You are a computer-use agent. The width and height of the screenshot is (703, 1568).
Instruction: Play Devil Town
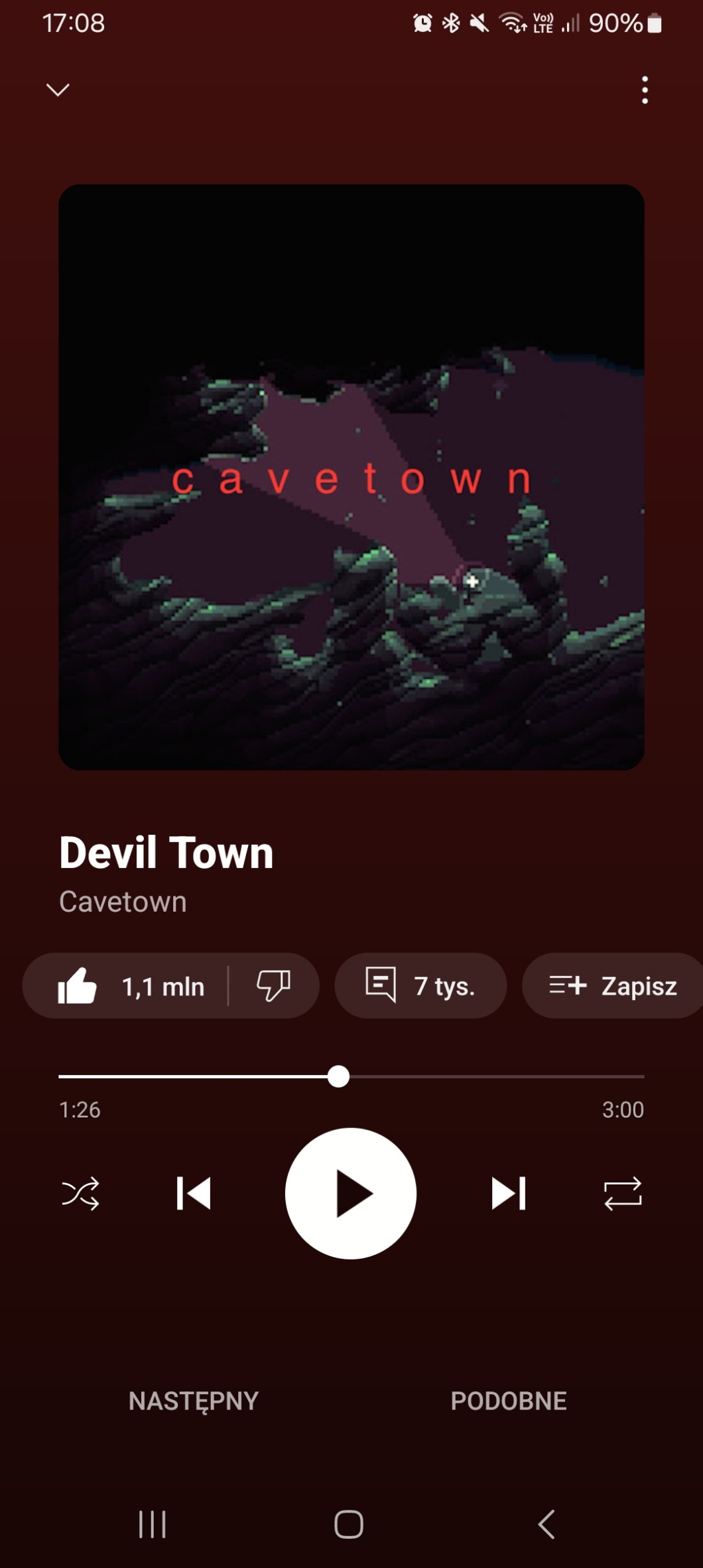point(351,1194)
